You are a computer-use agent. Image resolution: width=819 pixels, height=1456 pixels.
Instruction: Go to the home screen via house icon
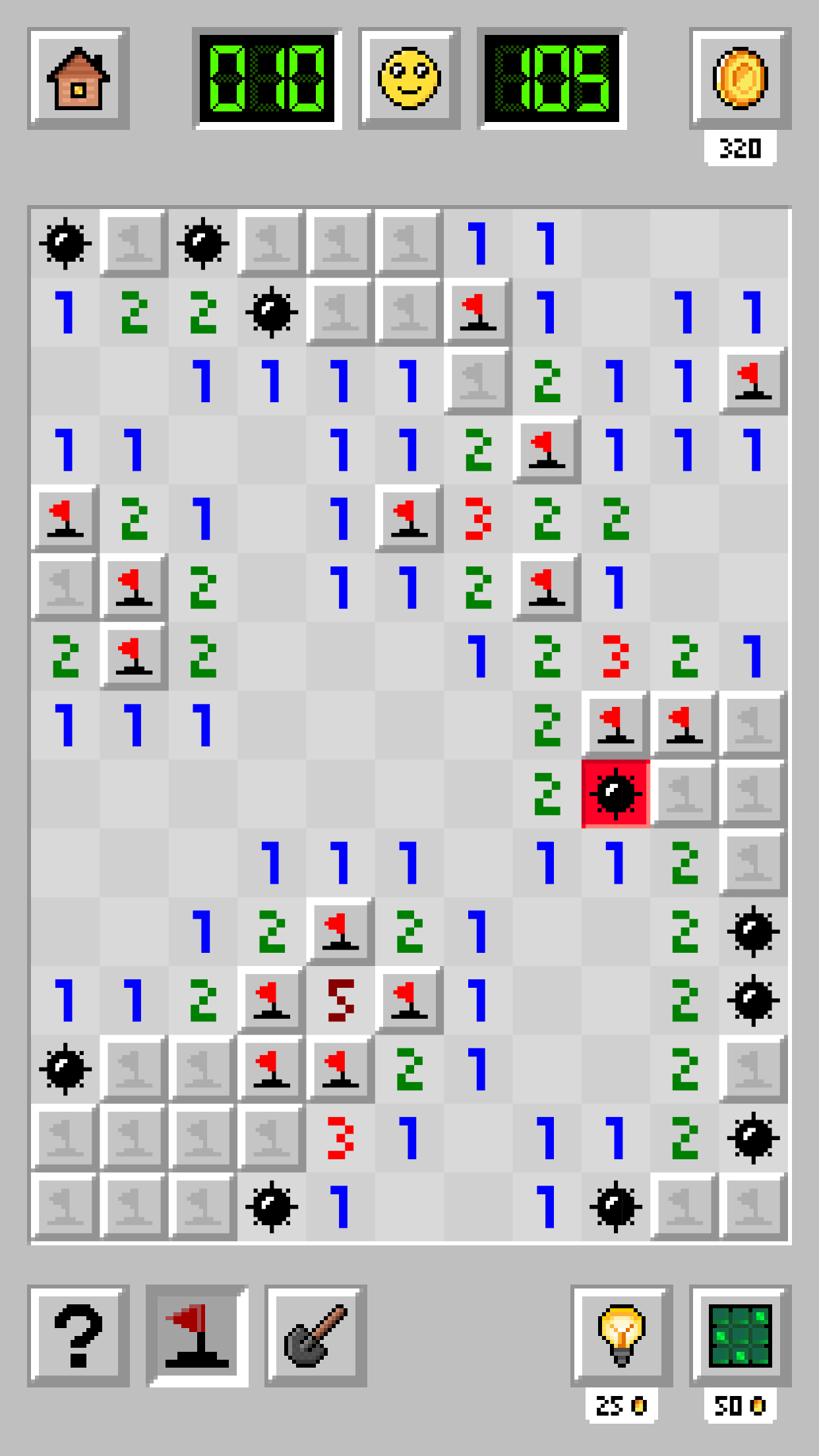point(78,78)
